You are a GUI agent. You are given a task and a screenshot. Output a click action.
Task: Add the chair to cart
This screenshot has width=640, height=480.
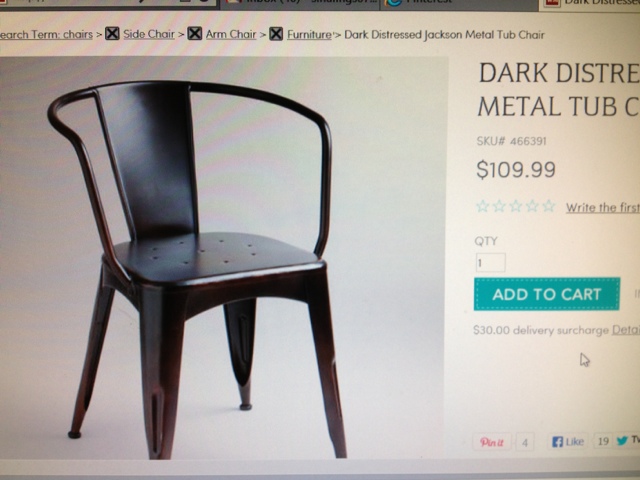tap(546, 294)
